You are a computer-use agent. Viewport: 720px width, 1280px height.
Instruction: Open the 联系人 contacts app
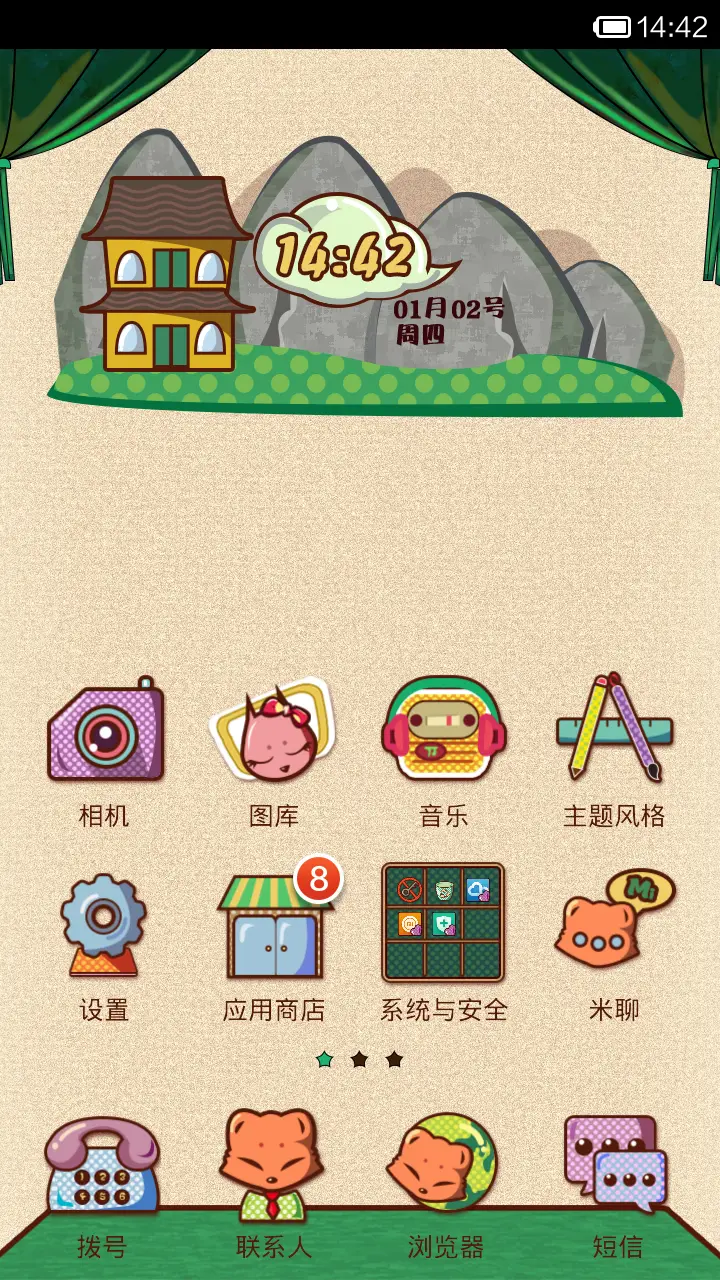pos(272,1165)
